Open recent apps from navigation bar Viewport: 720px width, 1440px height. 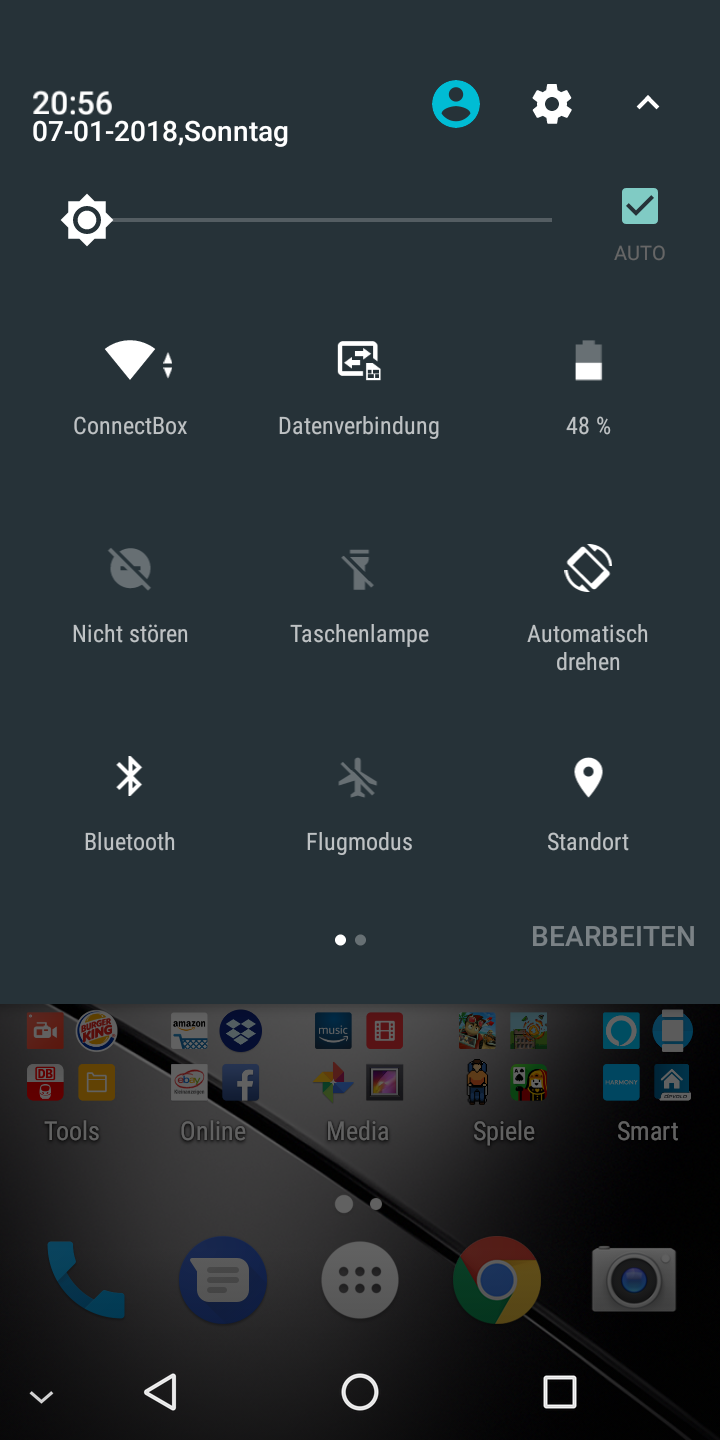pyautogui.click(x=559, y=1391)
